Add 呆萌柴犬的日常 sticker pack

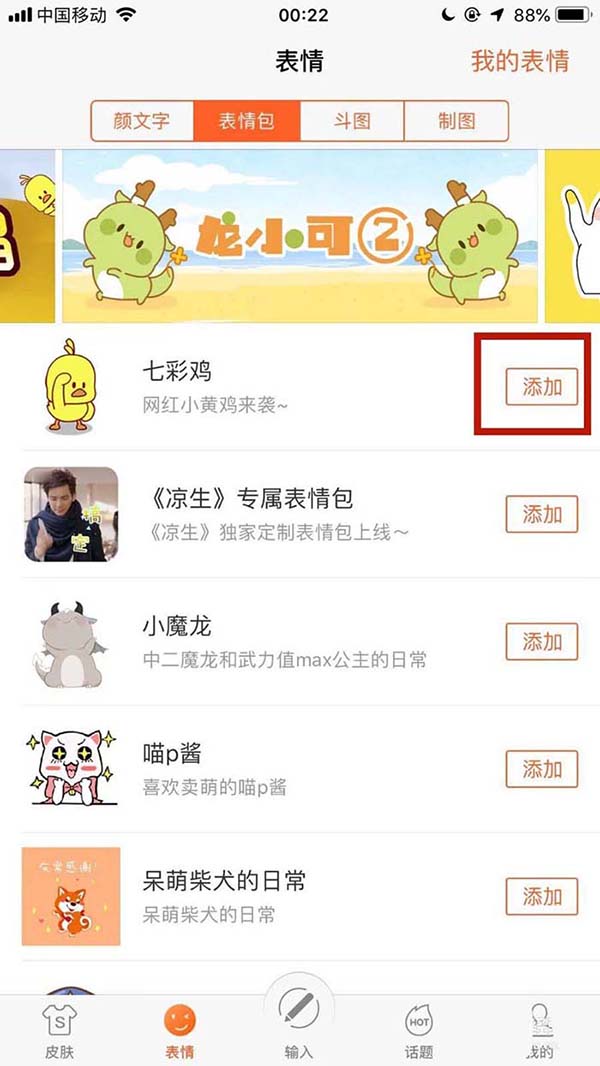(541, 897)
